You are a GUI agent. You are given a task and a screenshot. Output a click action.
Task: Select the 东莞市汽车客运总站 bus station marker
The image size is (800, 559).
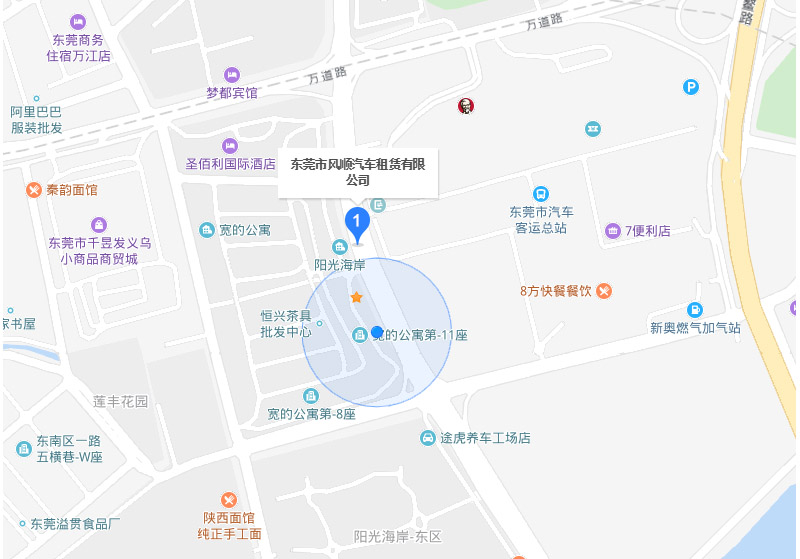[541, 194]
